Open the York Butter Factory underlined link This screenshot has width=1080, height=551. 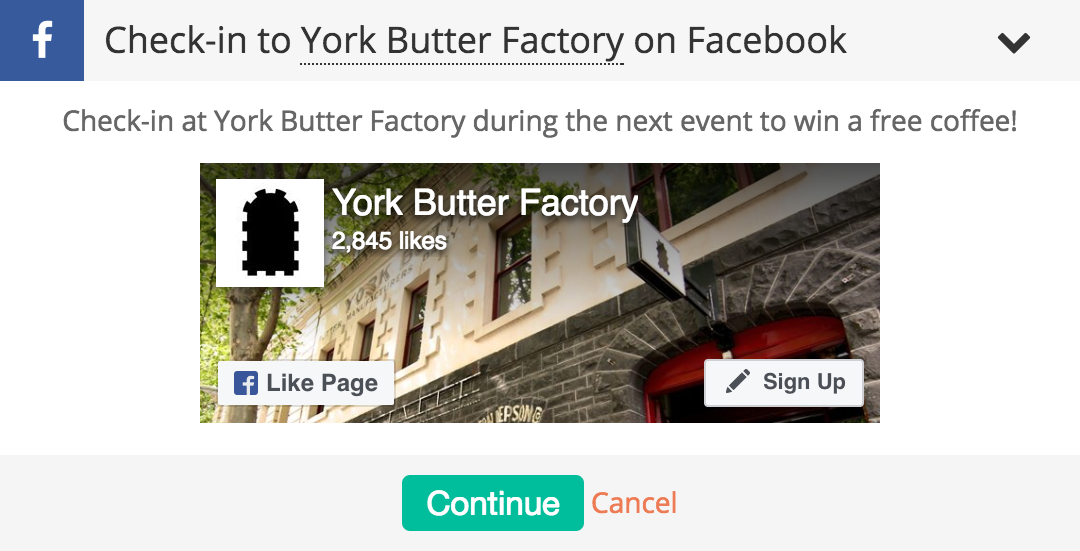[x=462, y=41]
